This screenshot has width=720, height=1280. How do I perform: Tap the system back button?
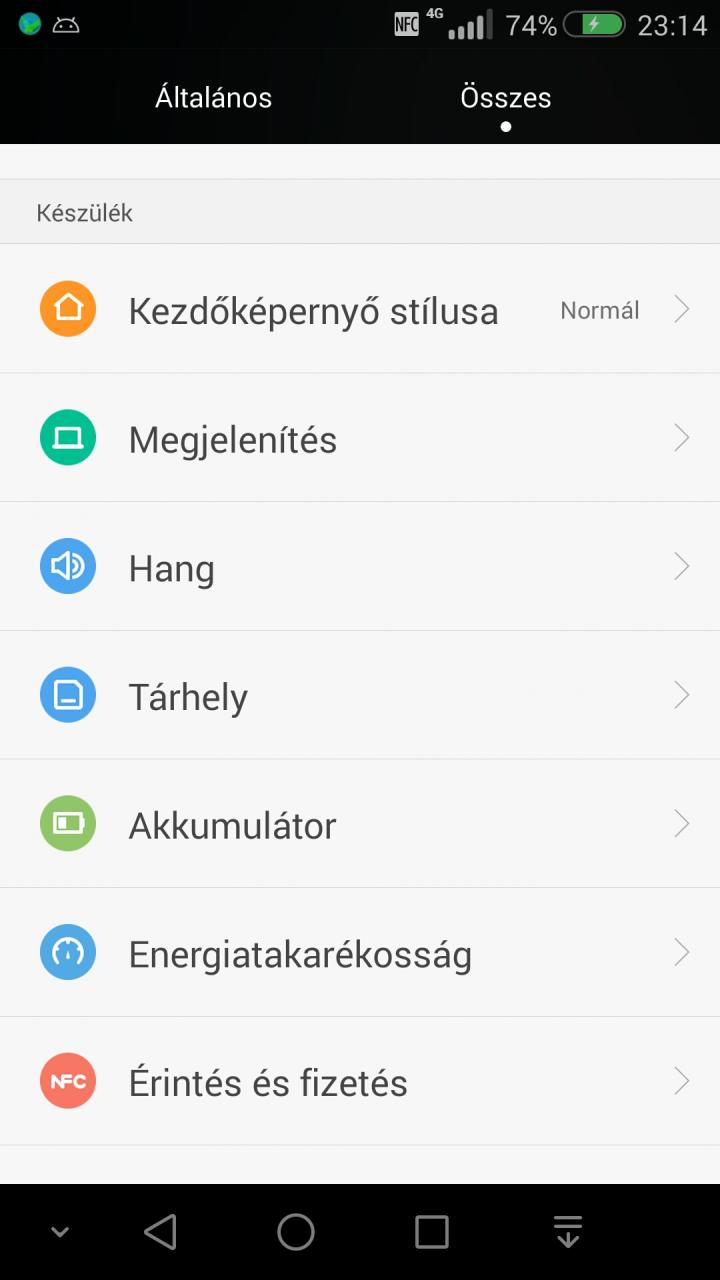coord(161,1232)
